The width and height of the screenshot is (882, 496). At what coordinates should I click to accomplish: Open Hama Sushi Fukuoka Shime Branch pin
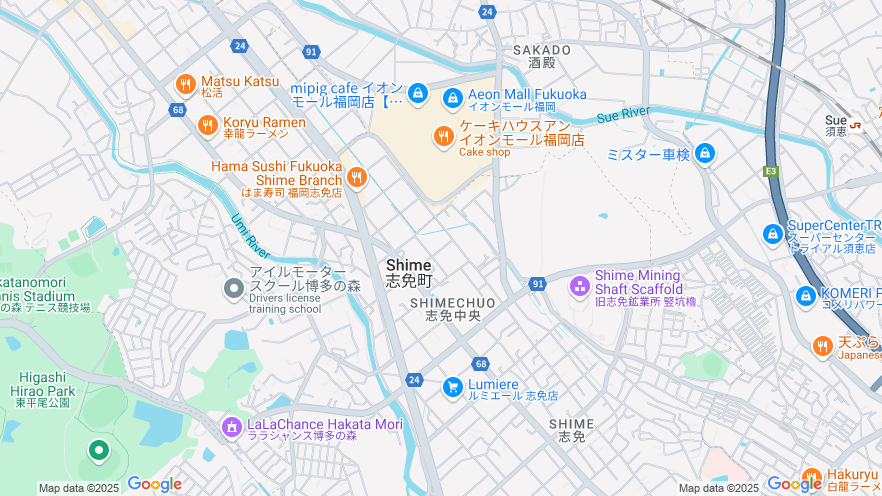coord(356,178)
